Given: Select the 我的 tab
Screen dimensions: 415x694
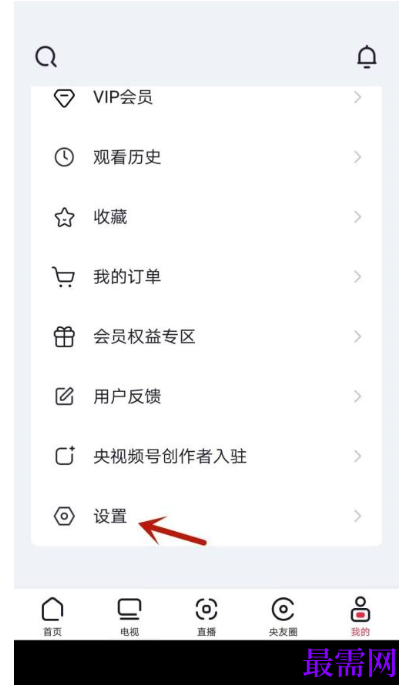Looking at the screenshot, I should pyautogui.click(x=360, y=617).
